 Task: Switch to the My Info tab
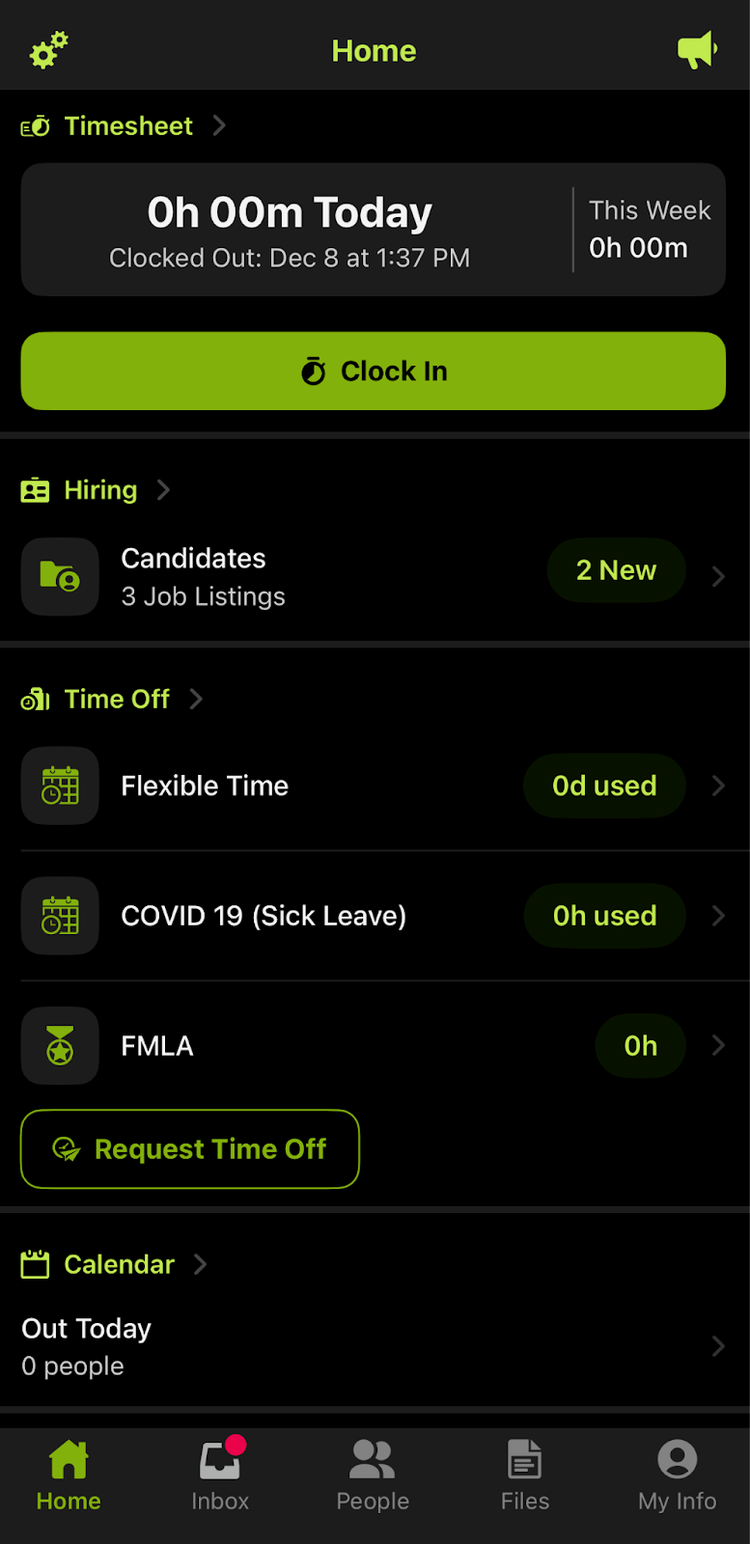pos(677,1475)
